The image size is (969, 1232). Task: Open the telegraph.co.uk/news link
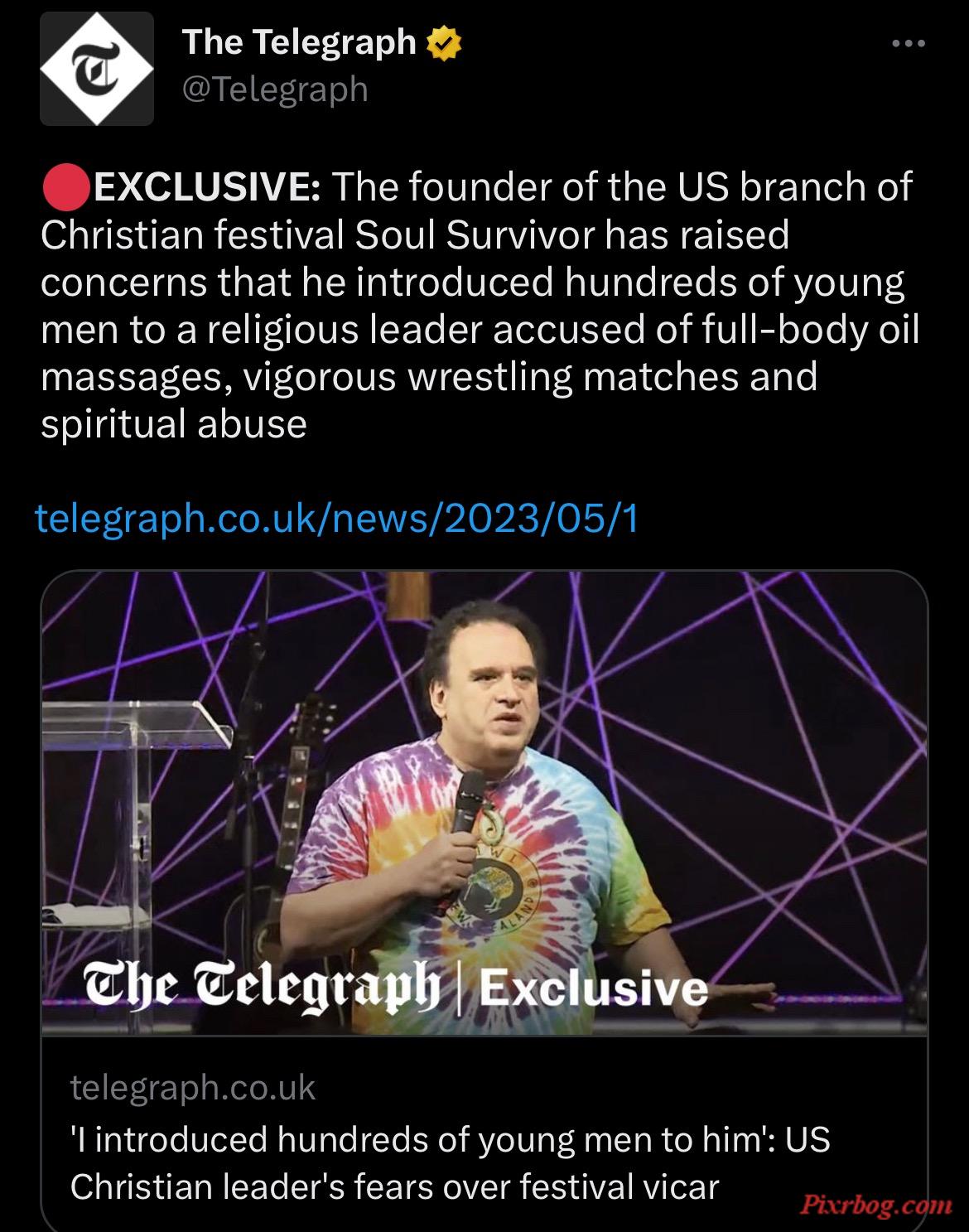click(x=338, y=519)
